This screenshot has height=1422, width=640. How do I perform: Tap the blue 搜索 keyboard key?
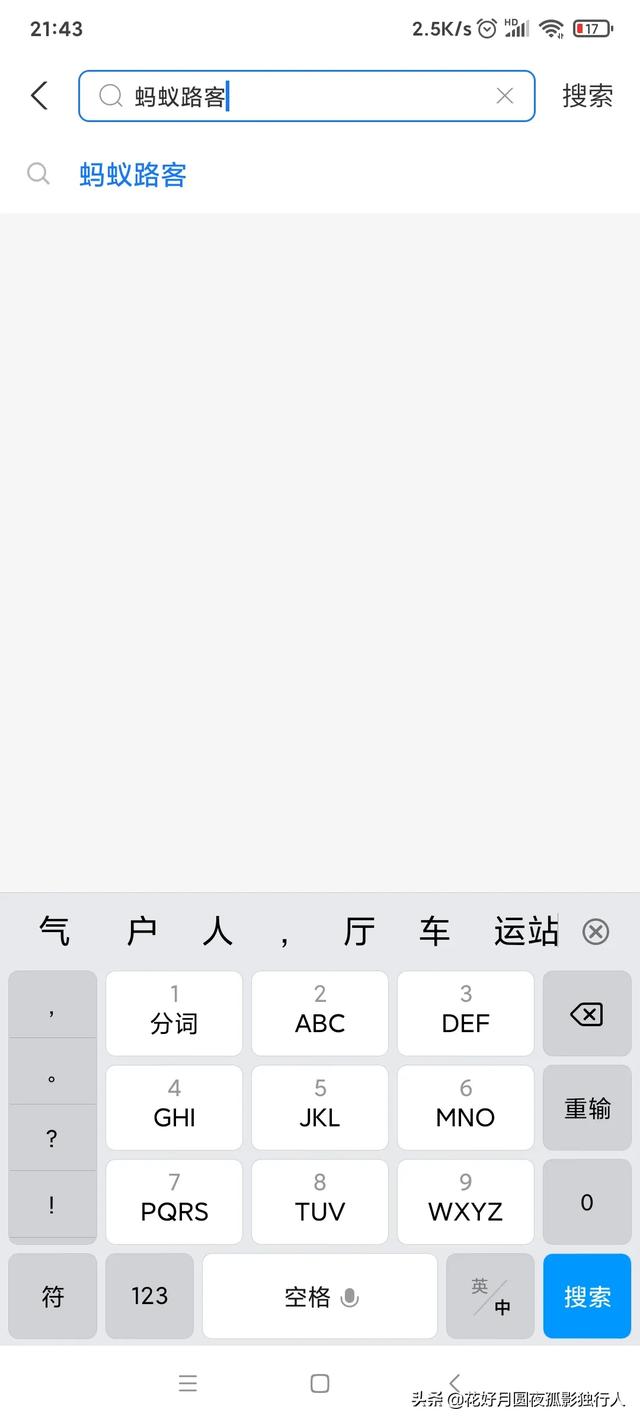tap(587, 1296)
